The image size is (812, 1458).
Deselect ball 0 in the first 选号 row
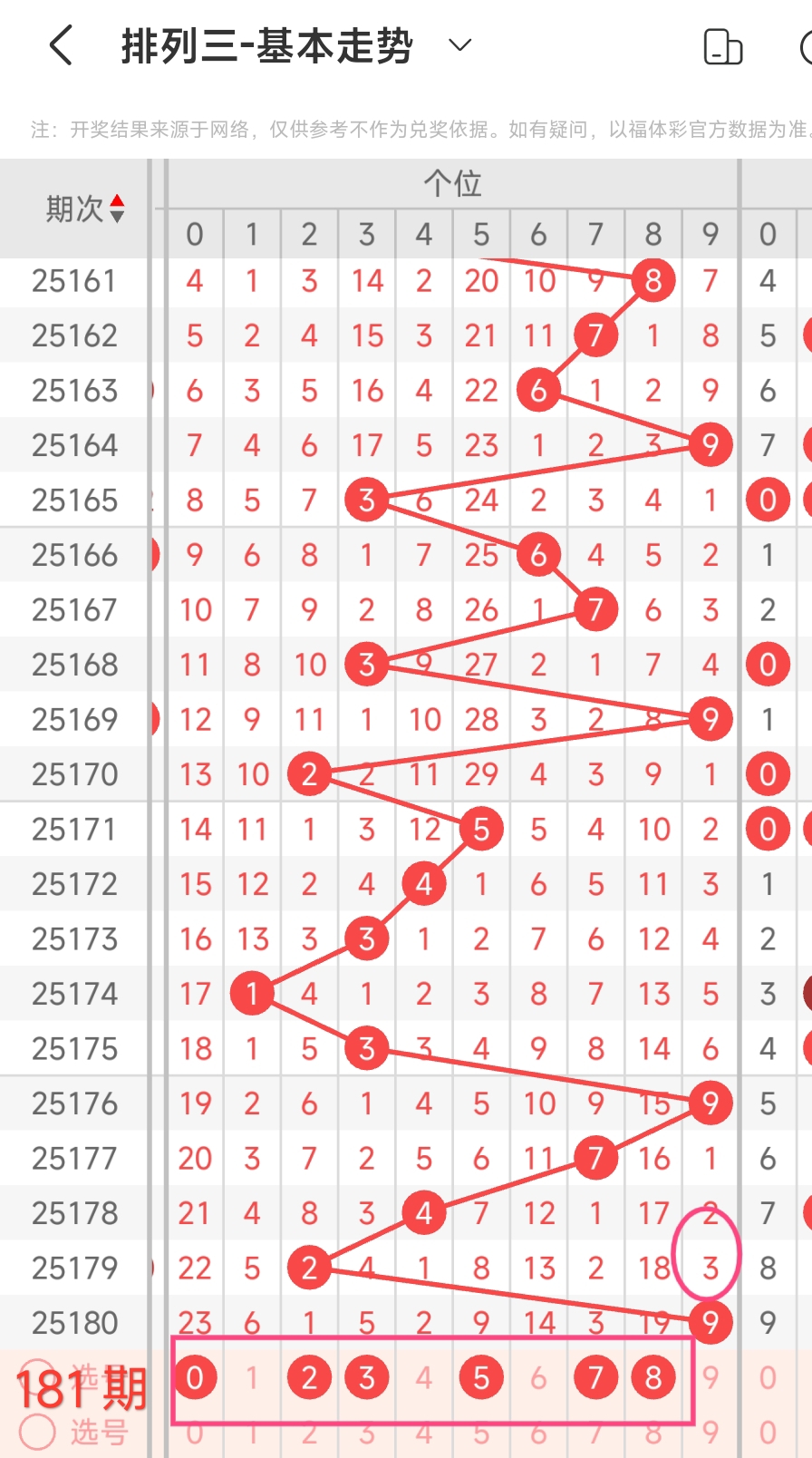coord(195,1377)
